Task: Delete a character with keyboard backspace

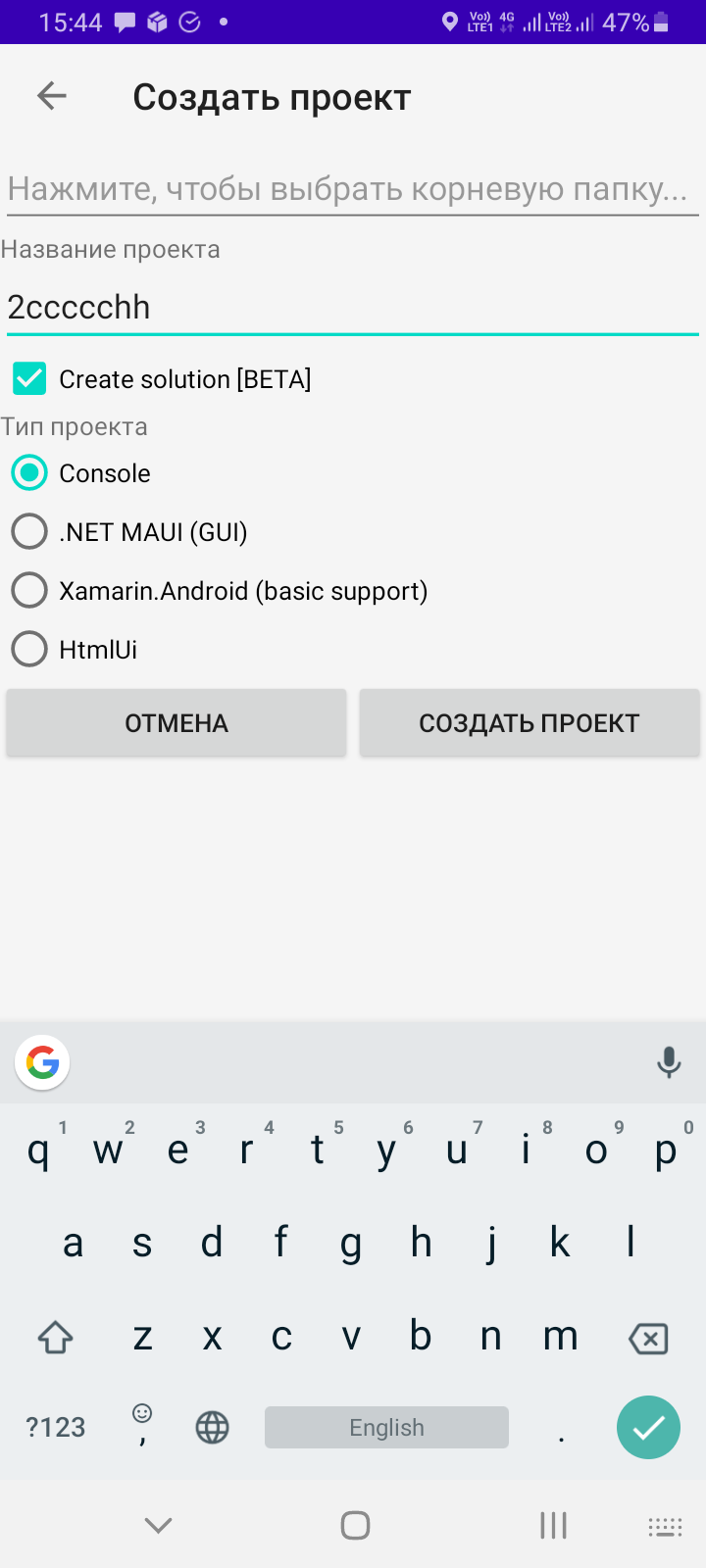Action: [648, 1338]
